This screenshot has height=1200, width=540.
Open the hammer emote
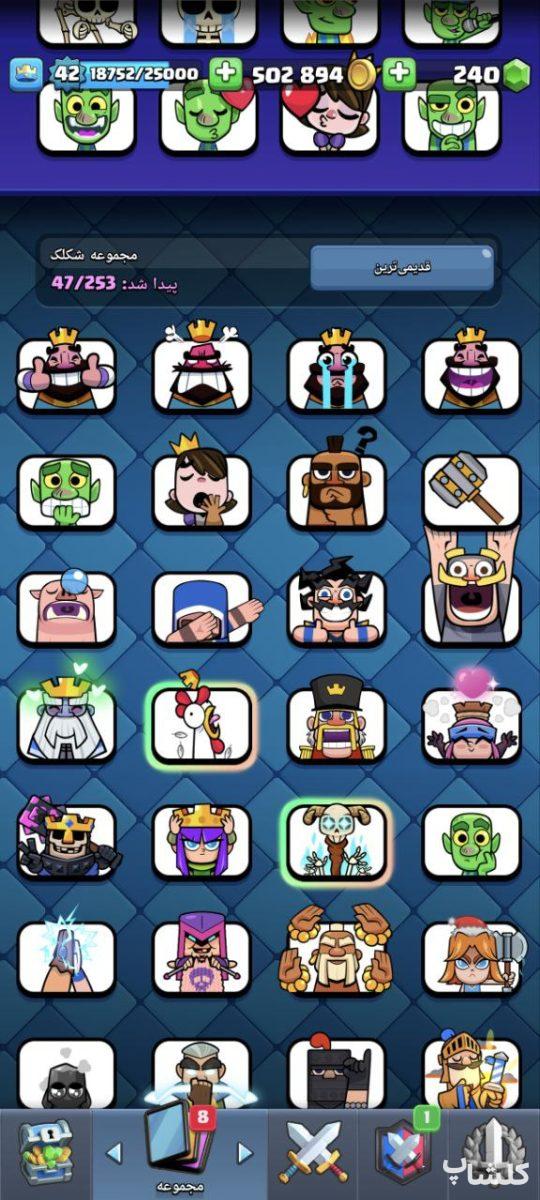(472, 490)
